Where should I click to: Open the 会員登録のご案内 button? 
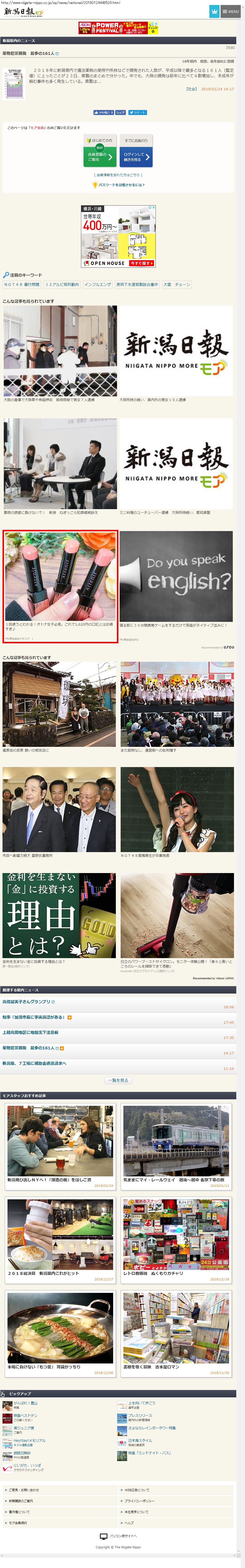[x=100, y=157]
